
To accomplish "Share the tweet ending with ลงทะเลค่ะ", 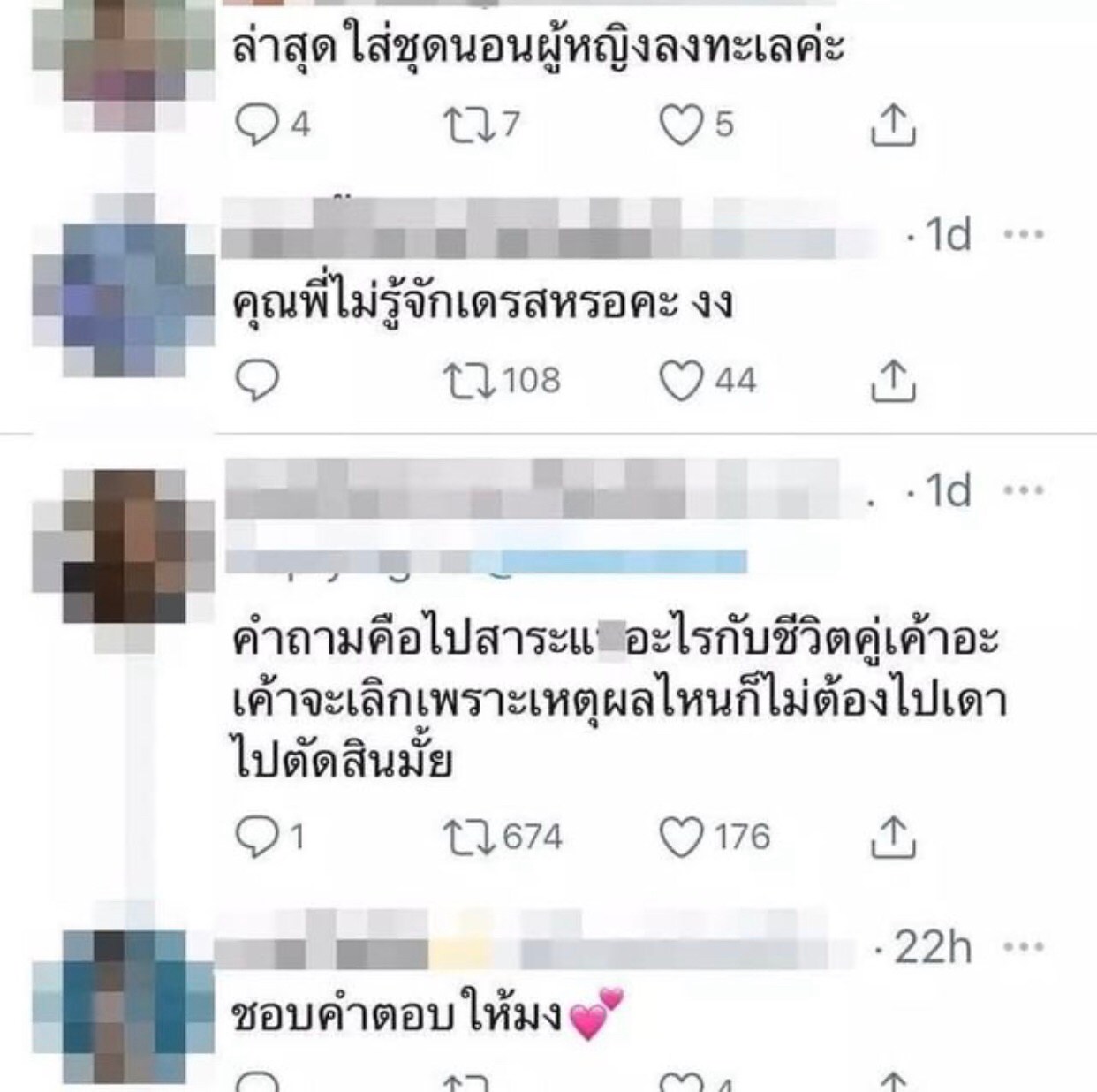I will (893, 125).
